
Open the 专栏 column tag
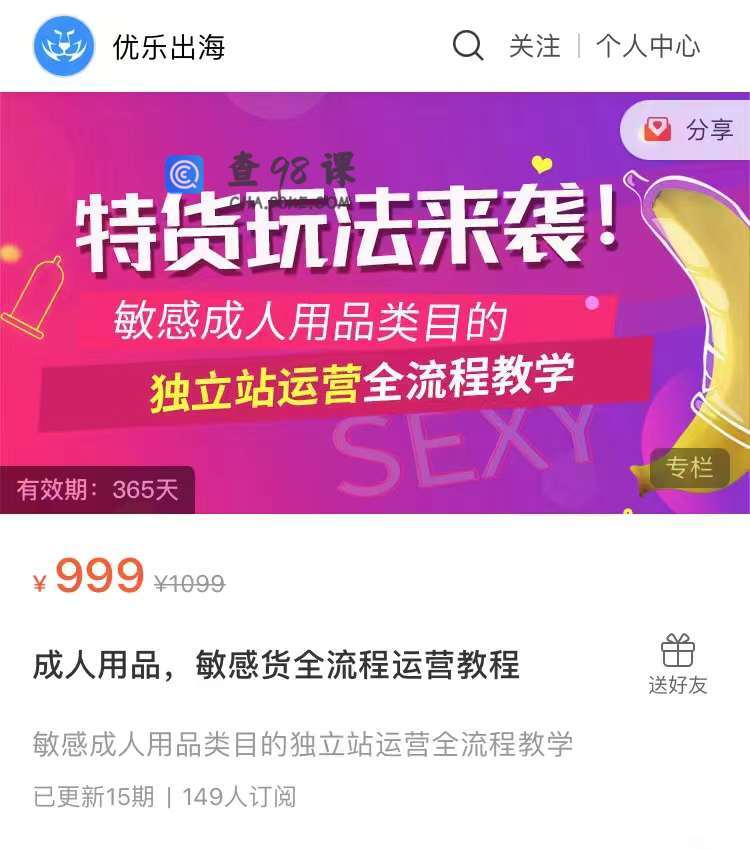(x=689, y=467)
